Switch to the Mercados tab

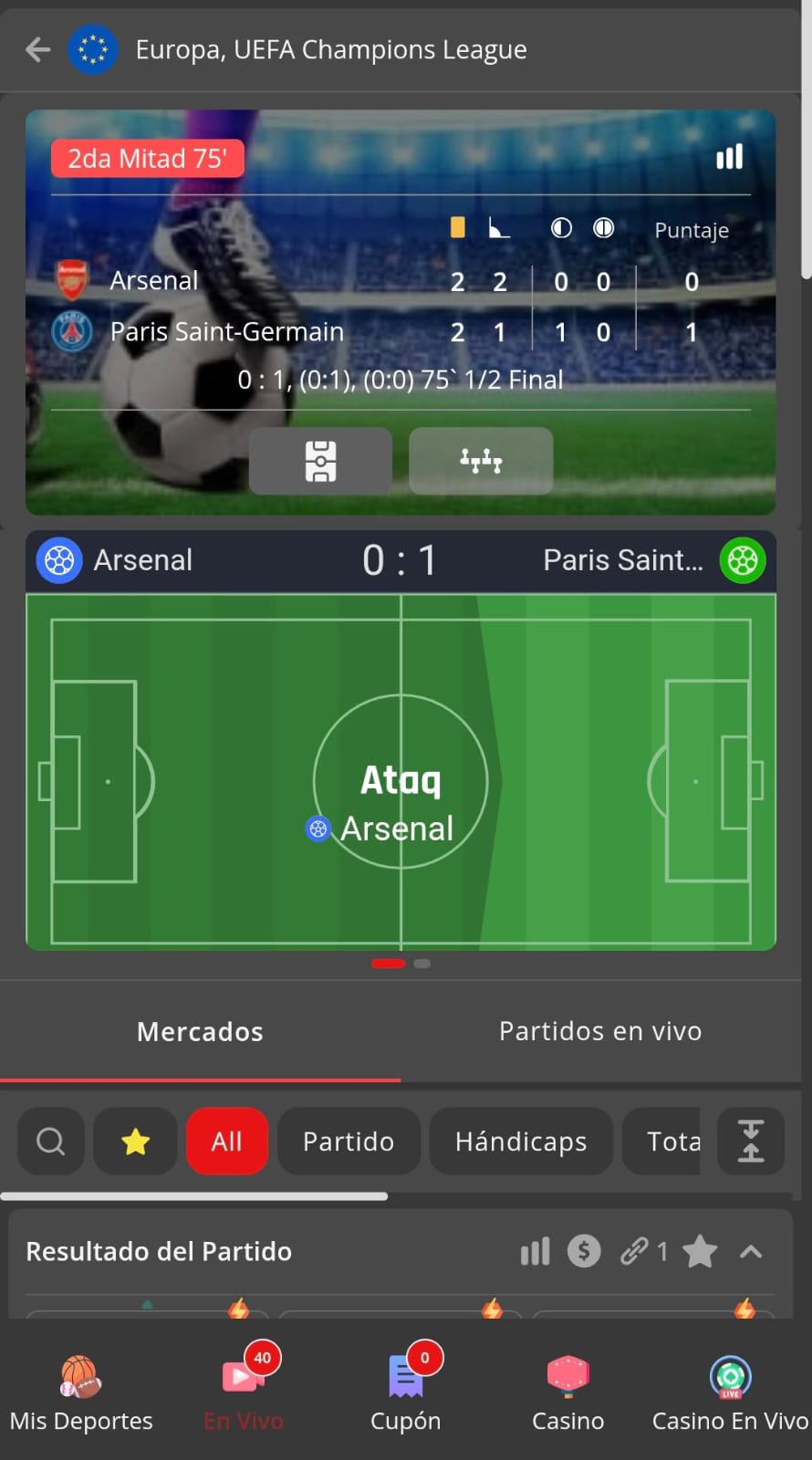pyautogui.click(x=200, y=1032)
